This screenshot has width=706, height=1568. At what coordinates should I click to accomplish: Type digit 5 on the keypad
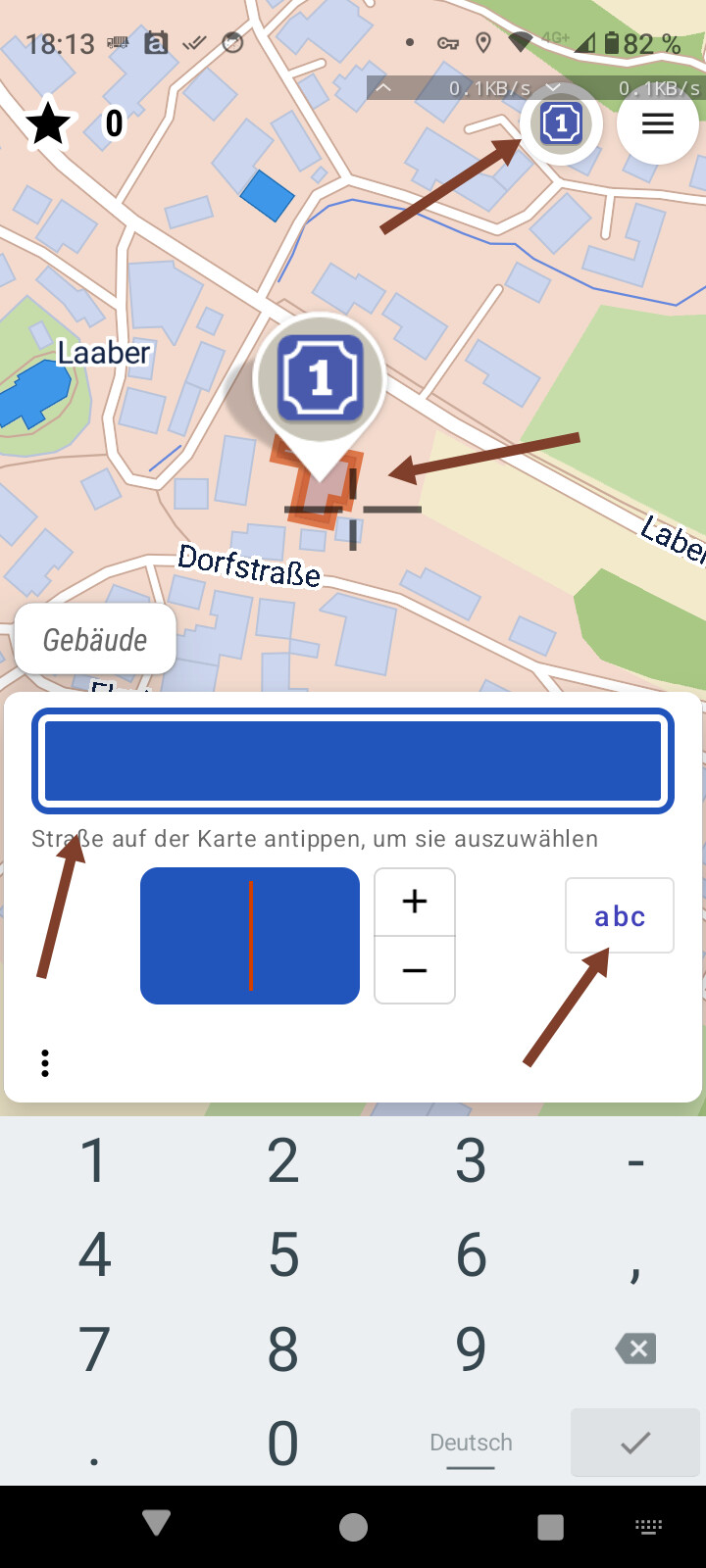(283, 1254)
